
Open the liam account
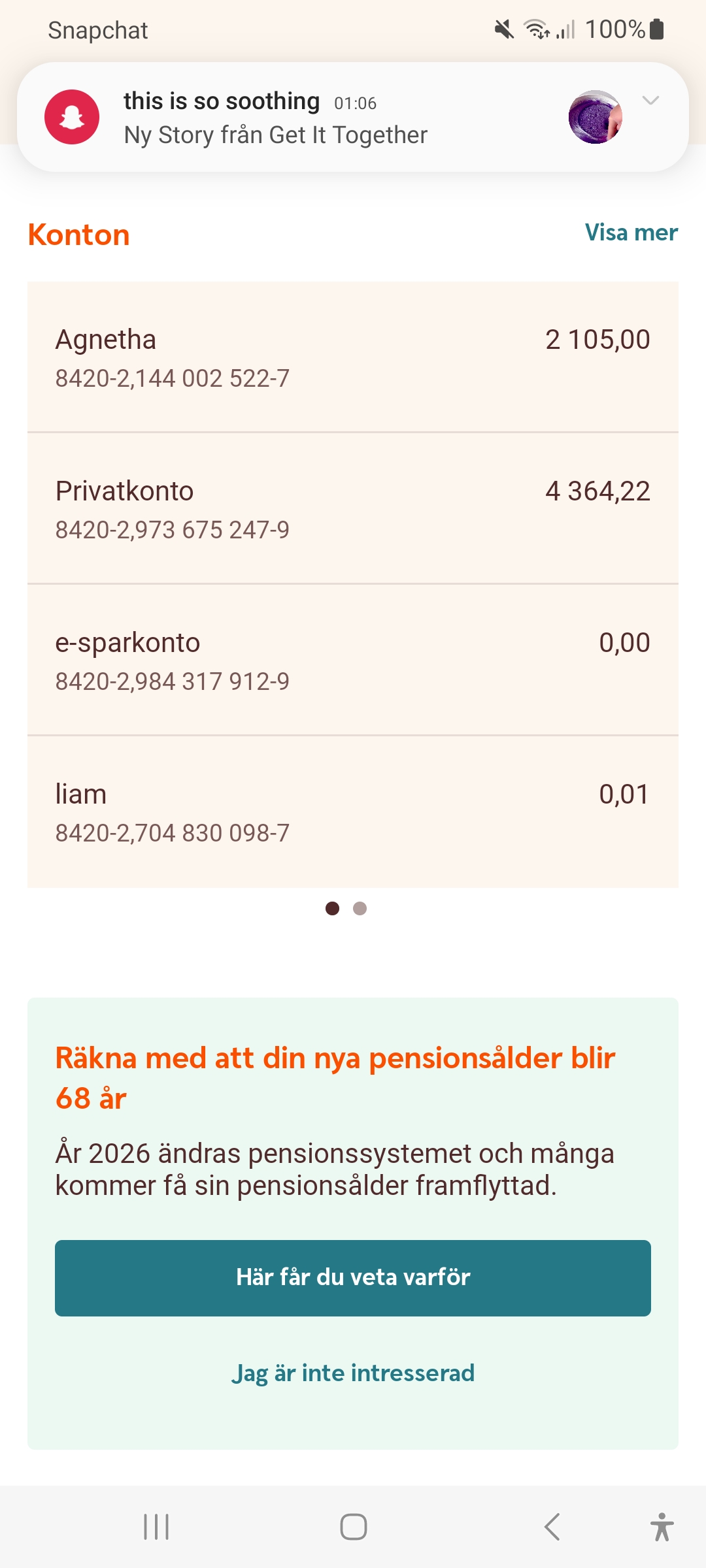tap(353, 811)
